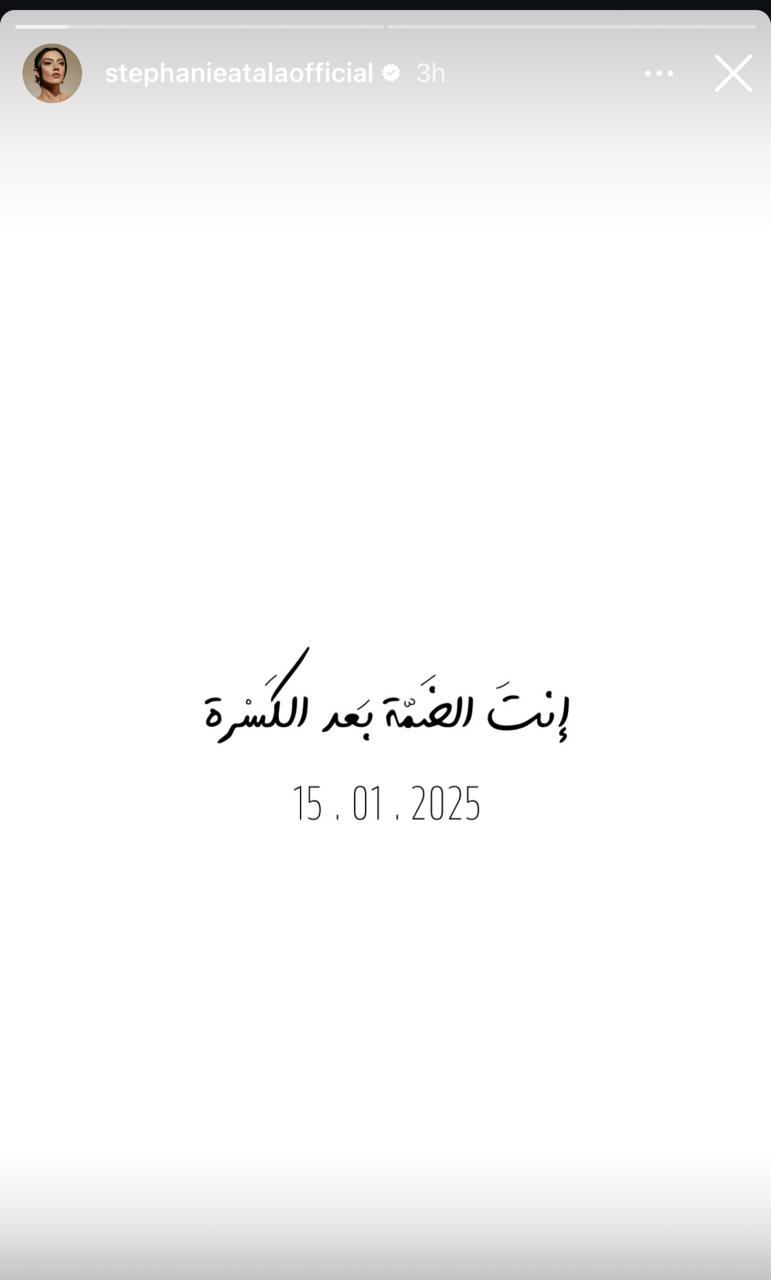Click the options icon near the close button
Image resolution: width=771 pixels, height=1280 pixels.
point(658,72)
